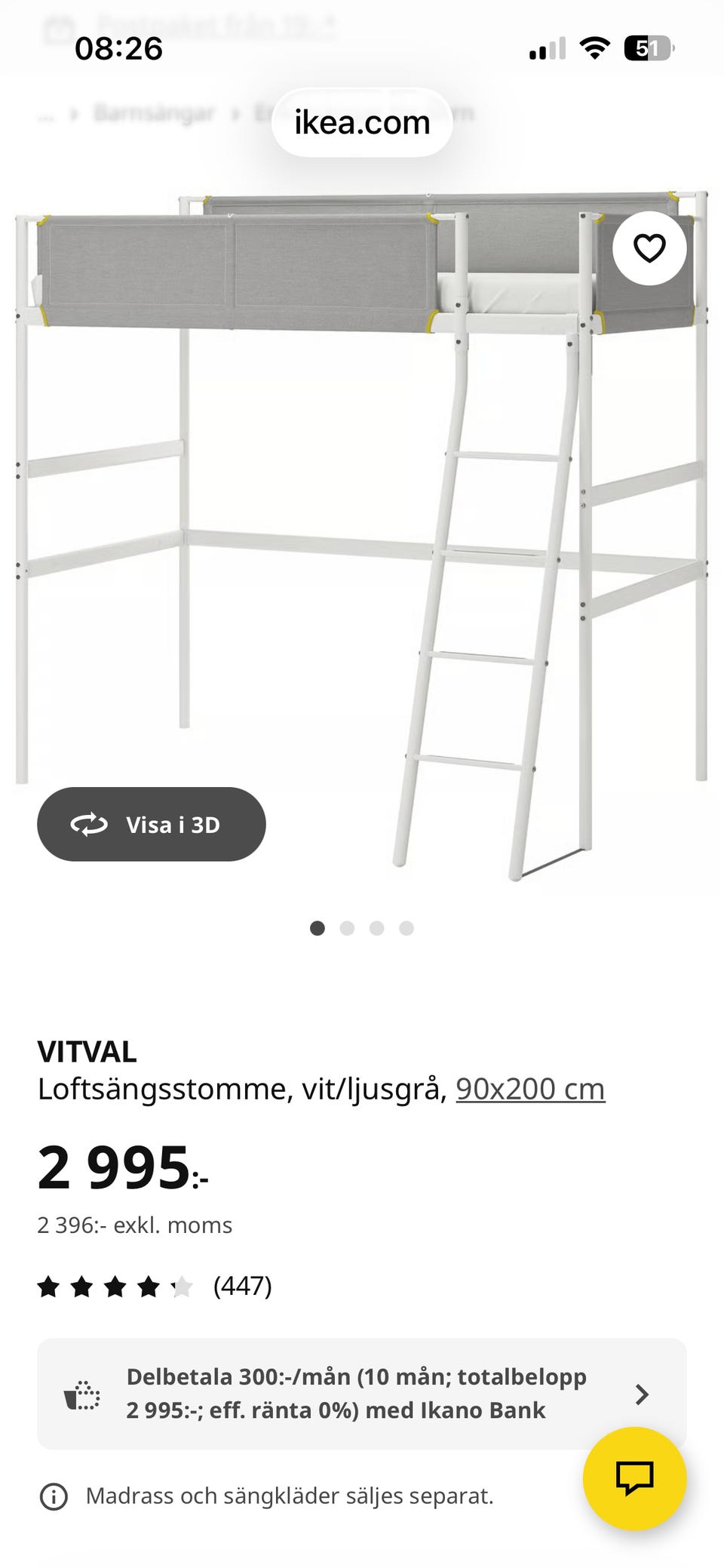Tap the breadcrumb ellipsis to show full path
The width and height of the screenshot is (724, 1568).
click(x=48, y=114)
